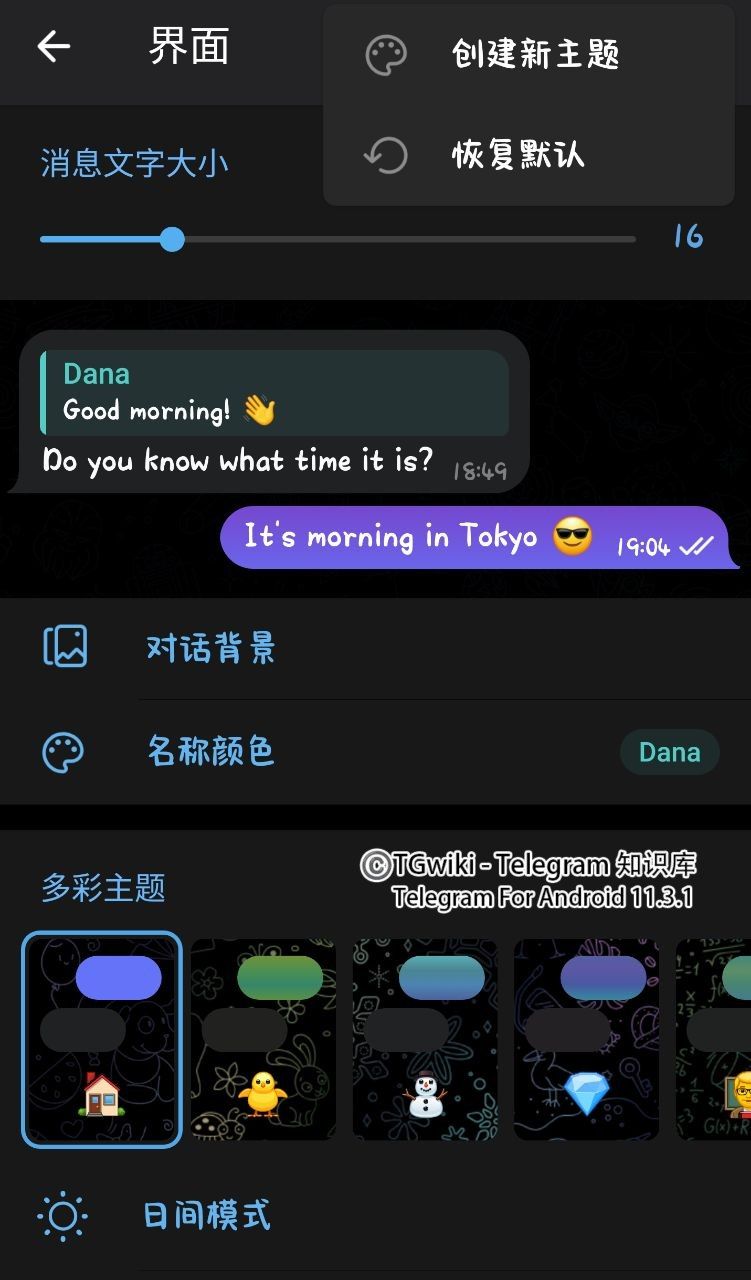The width and height of the screenshot is (751, 1280).
Task: Open the 对话背景 chat background settings
Action: pyautogui.click(x=210, y=648)
